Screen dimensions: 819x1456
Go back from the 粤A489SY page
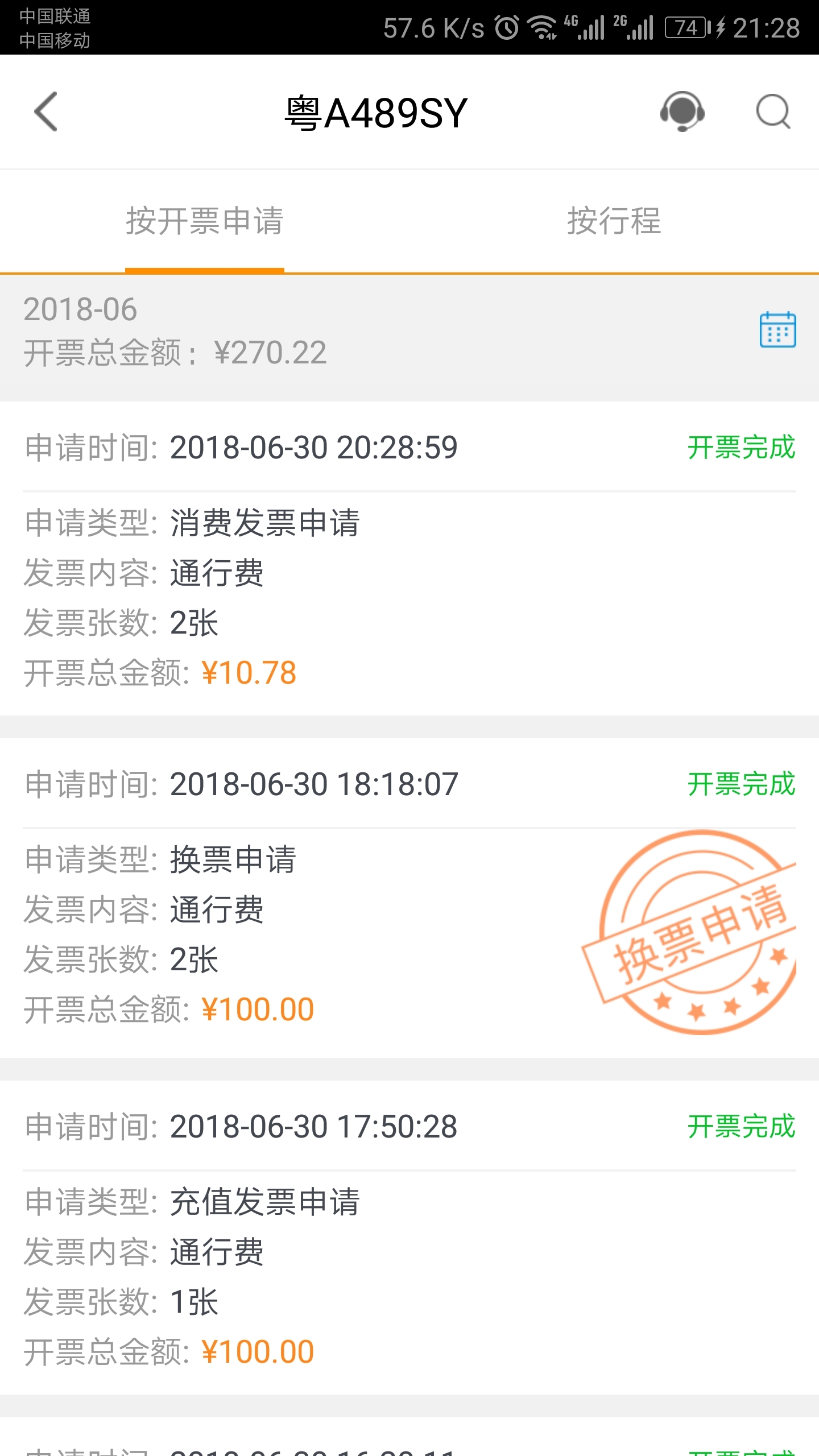click(x=47, y=112)
